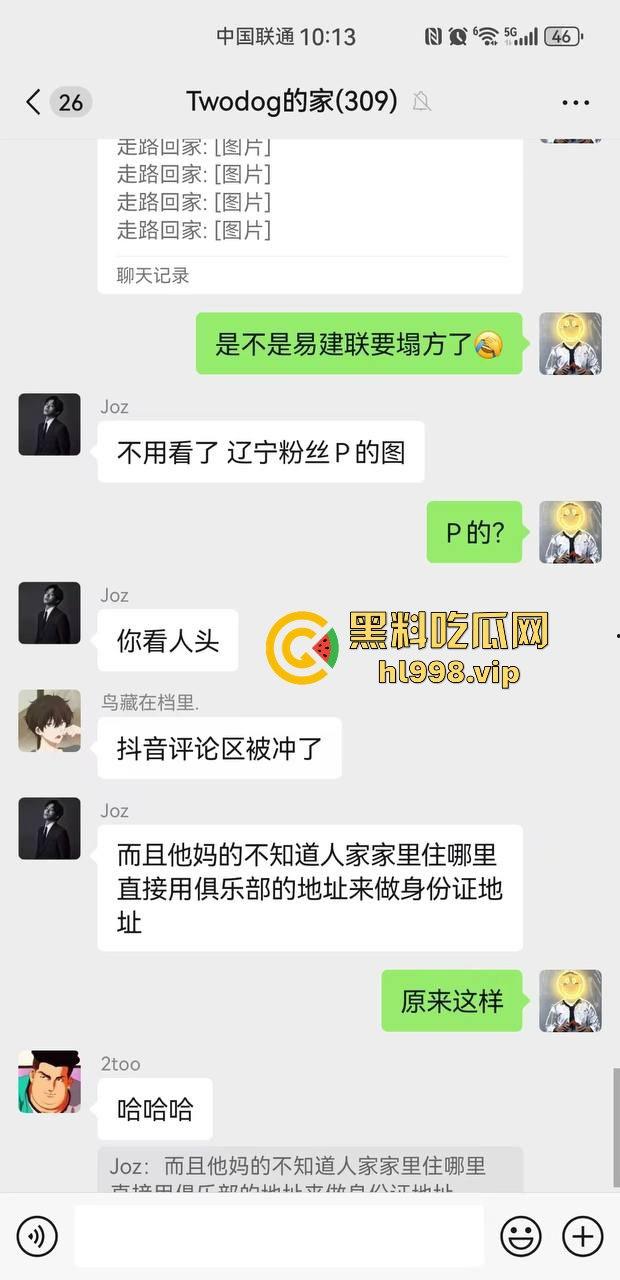Screen dimensions: 620x1280
Task: Go back to the chat list
Action: (x=34, y=101)
